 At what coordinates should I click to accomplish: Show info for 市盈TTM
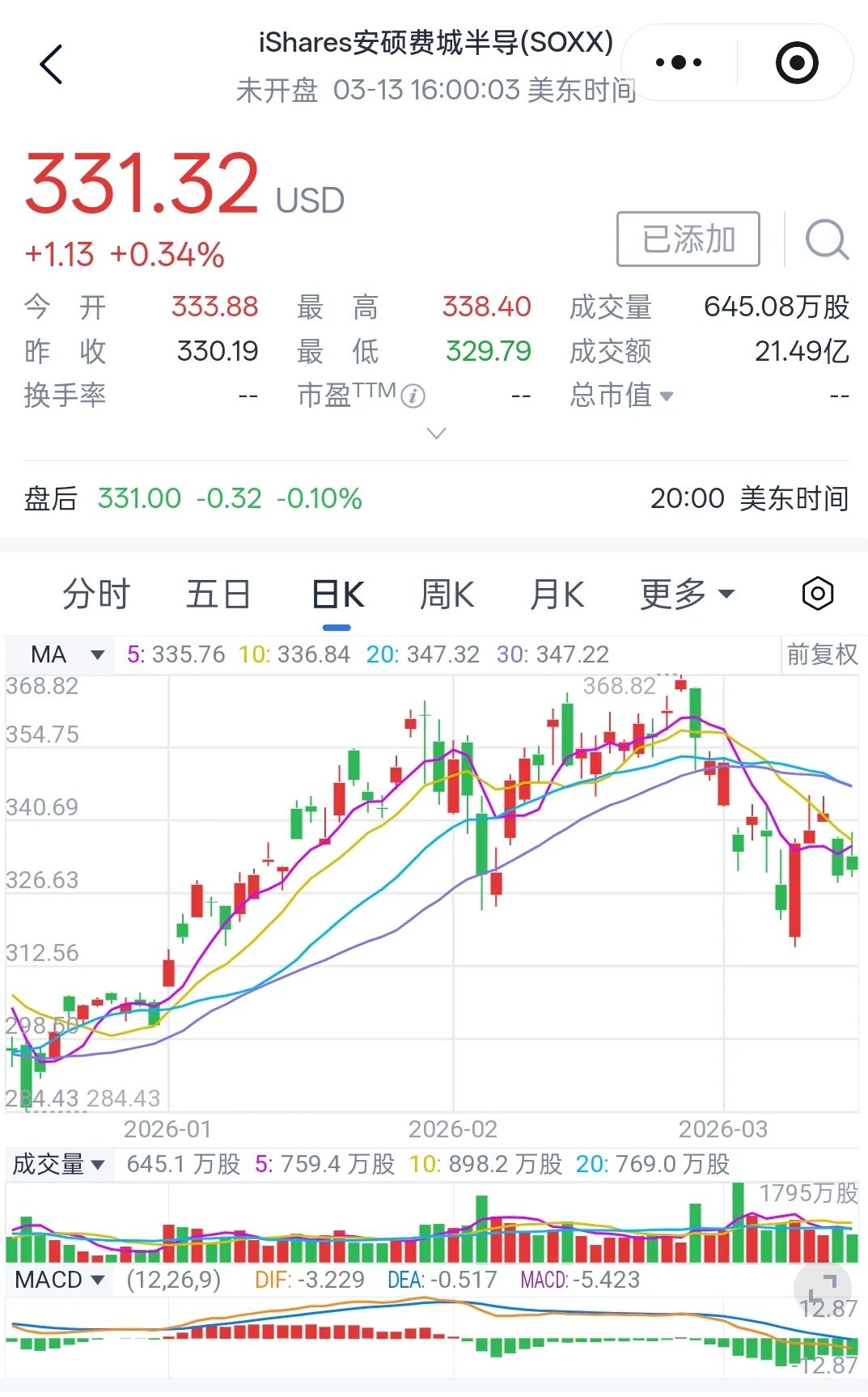[413, 396]
